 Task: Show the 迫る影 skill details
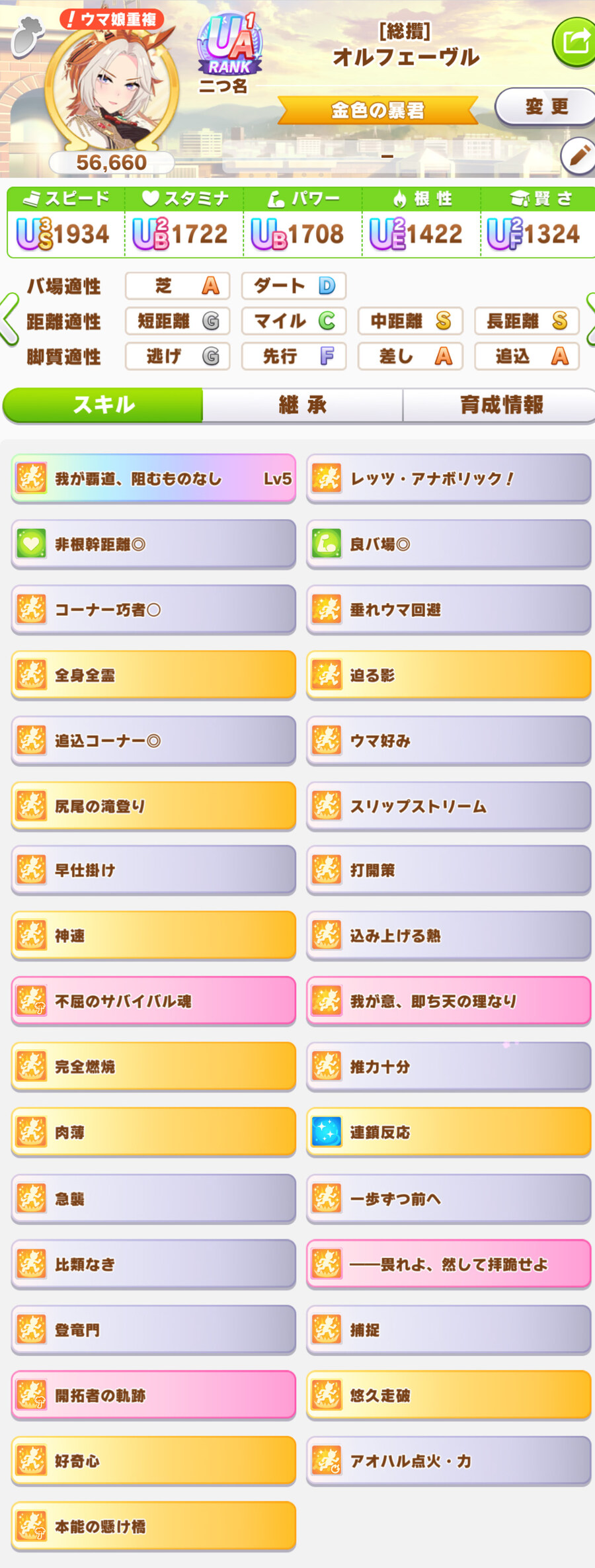point(448,675)
